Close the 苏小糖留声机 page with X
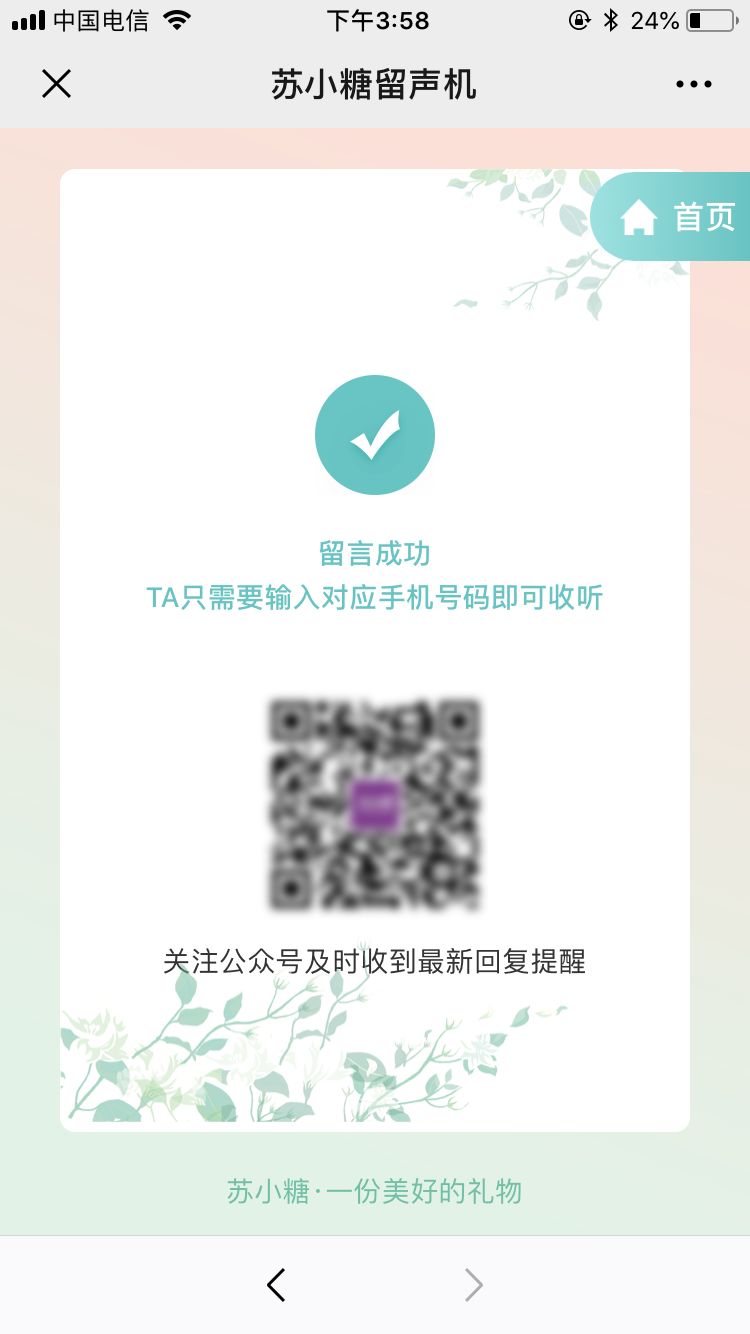 pos(56,84)
